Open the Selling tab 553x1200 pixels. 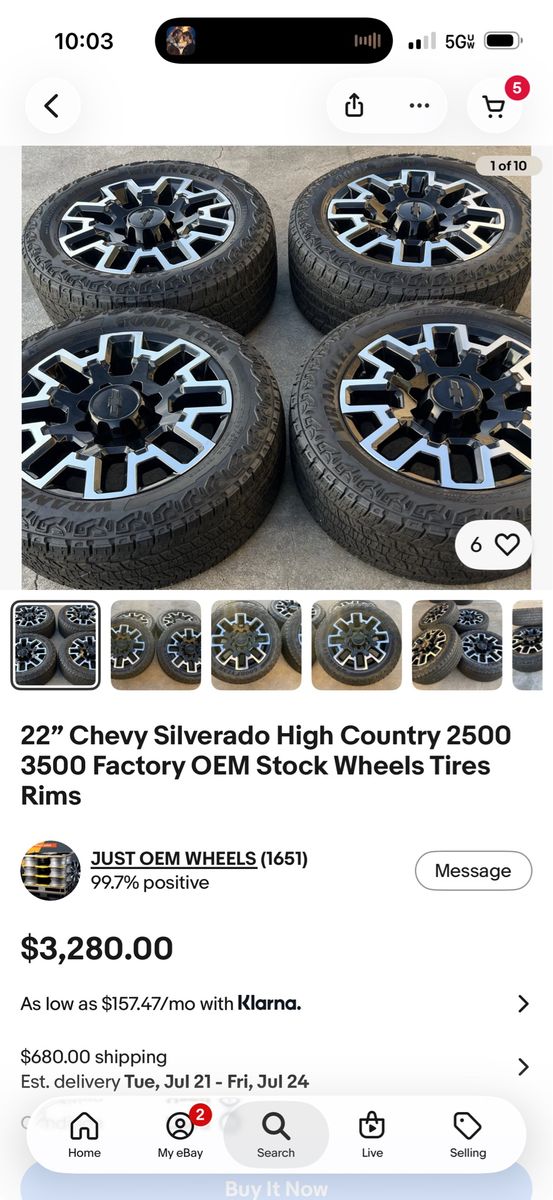(x=468, y=1135)
